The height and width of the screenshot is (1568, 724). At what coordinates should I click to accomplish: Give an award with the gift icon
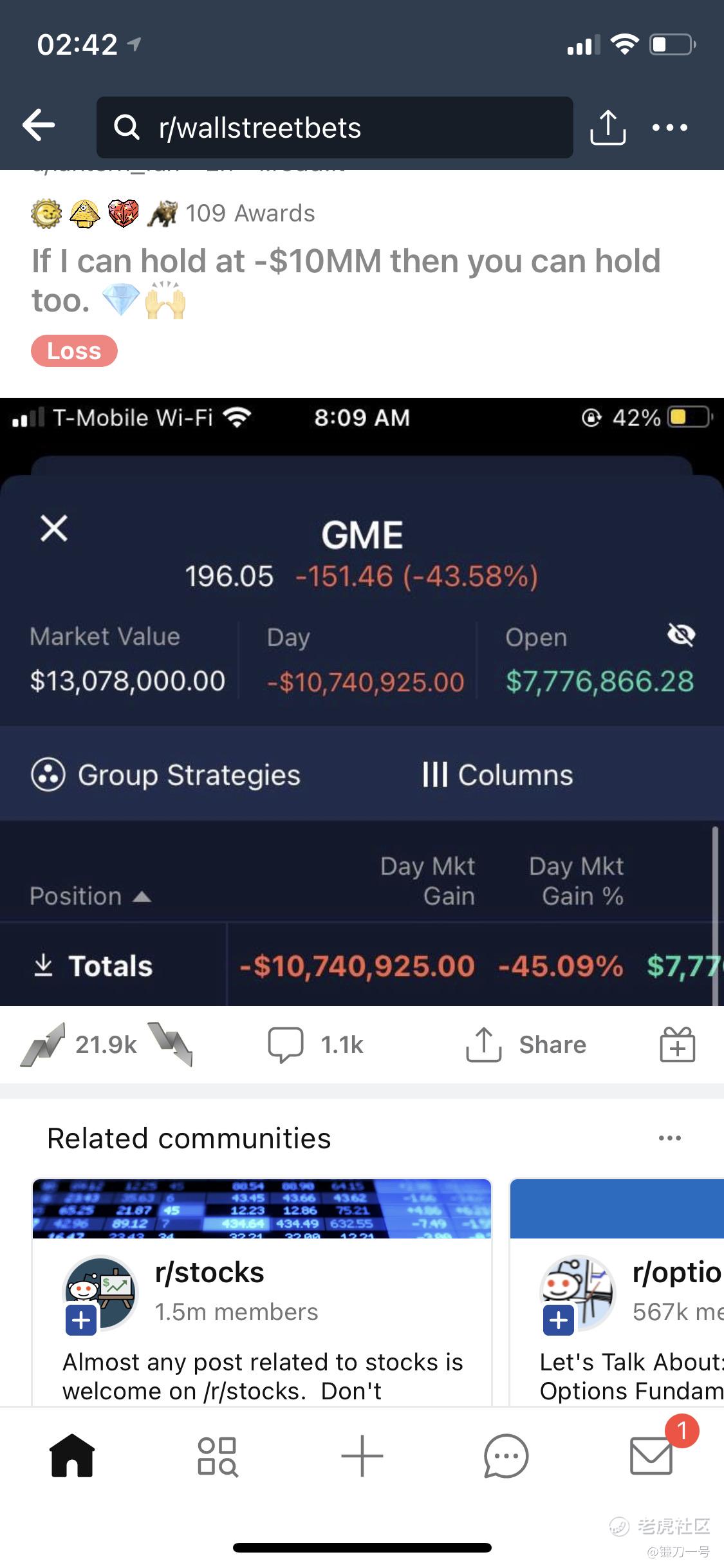click(x=677, y=1045)
